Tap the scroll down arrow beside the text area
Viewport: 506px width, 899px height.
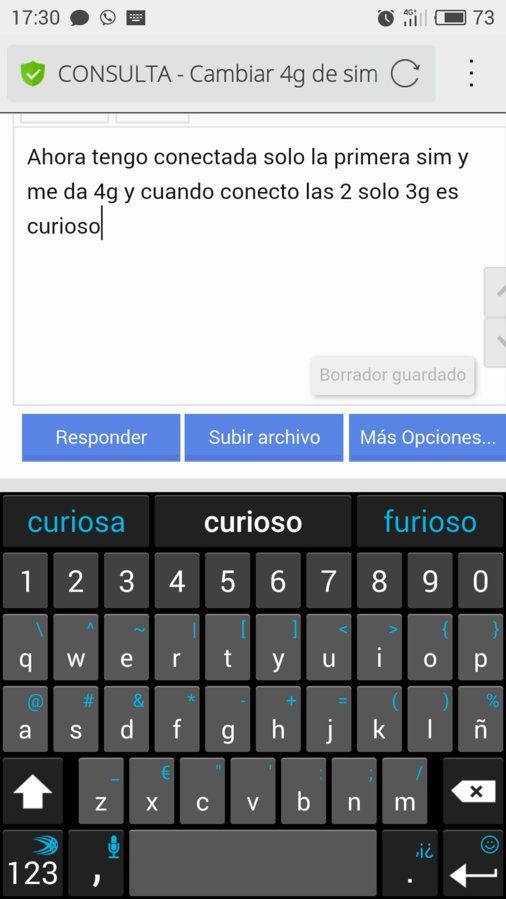496,342
